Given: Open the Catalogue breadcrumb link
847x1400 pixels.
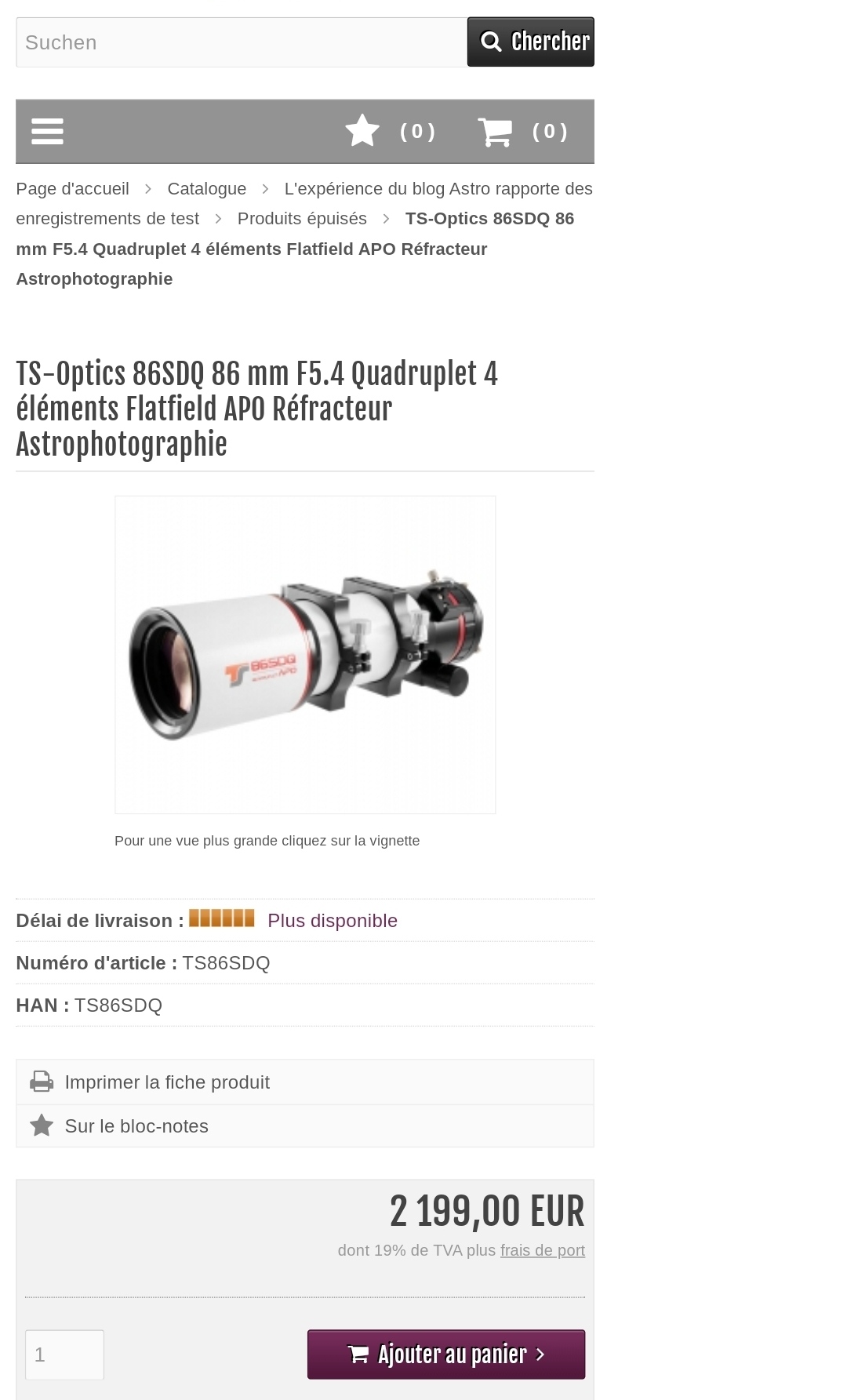Looking at the screenshot, I should (x=206, y=189).
